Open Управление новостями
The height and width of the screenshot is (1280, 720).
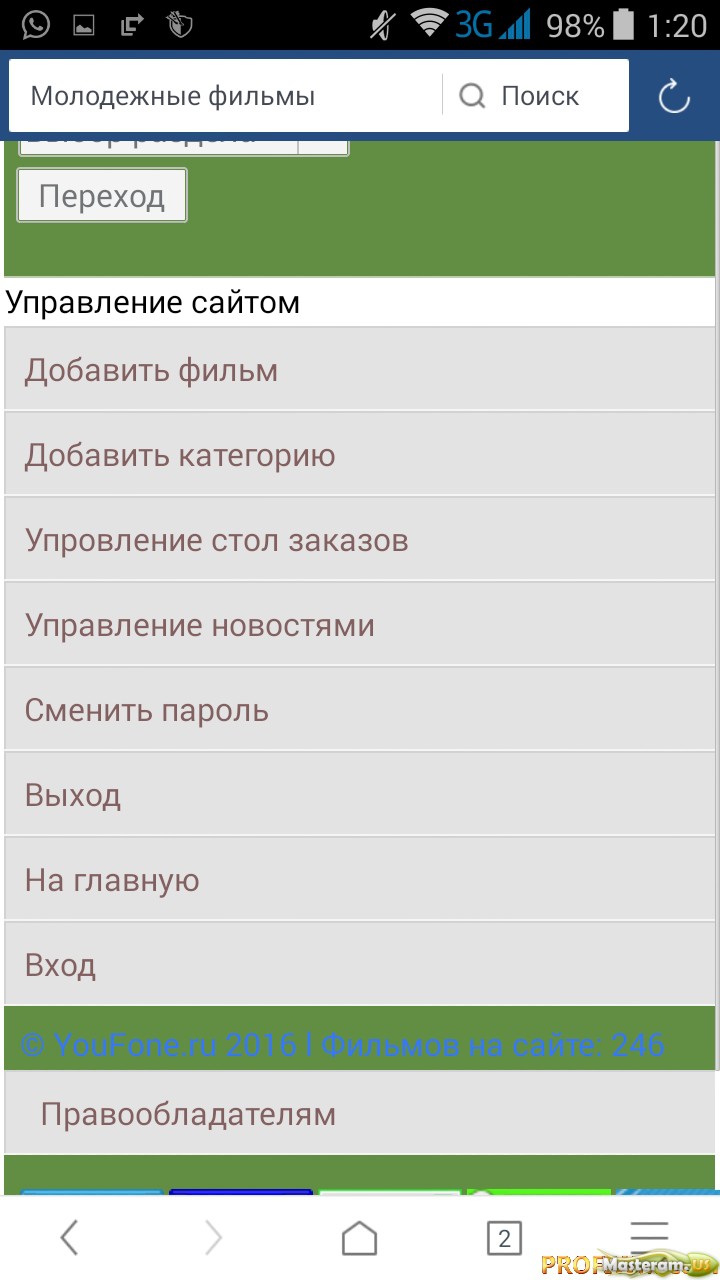click(360, 625)
